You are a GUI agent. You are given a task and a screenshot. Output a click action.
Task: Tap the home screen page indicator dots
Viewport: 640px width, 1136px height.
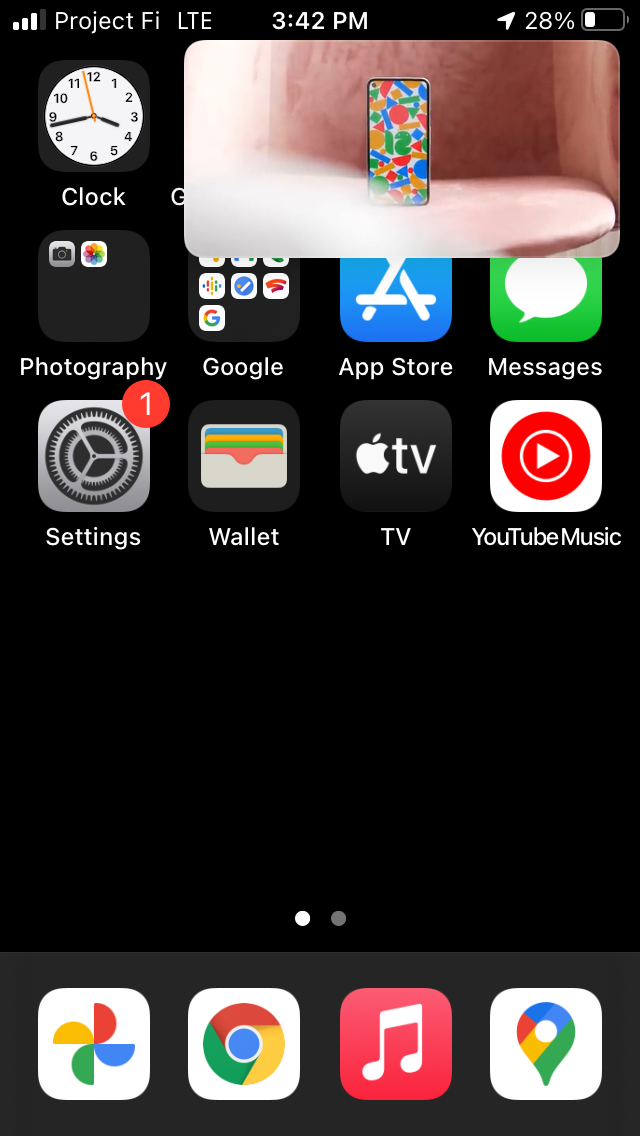[320, 918]
